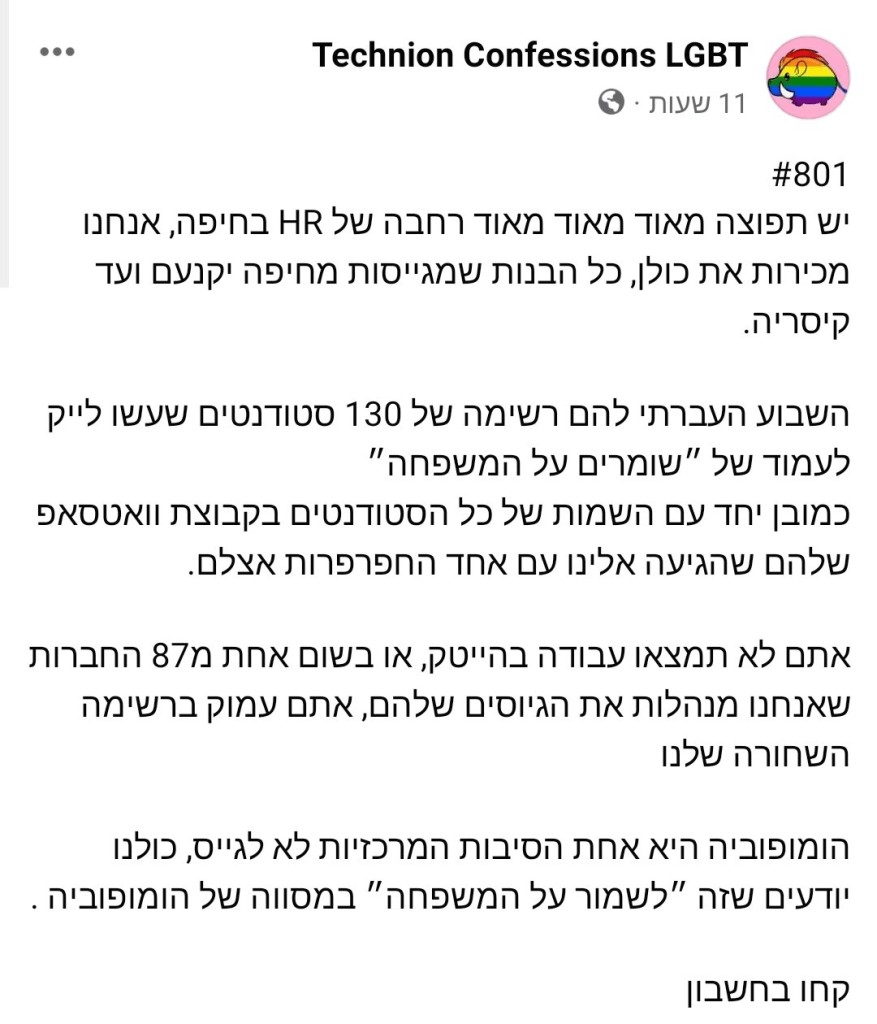877x1024 pixels.
Task: Tap the #801 hashtag
Action: pos(810,174)
